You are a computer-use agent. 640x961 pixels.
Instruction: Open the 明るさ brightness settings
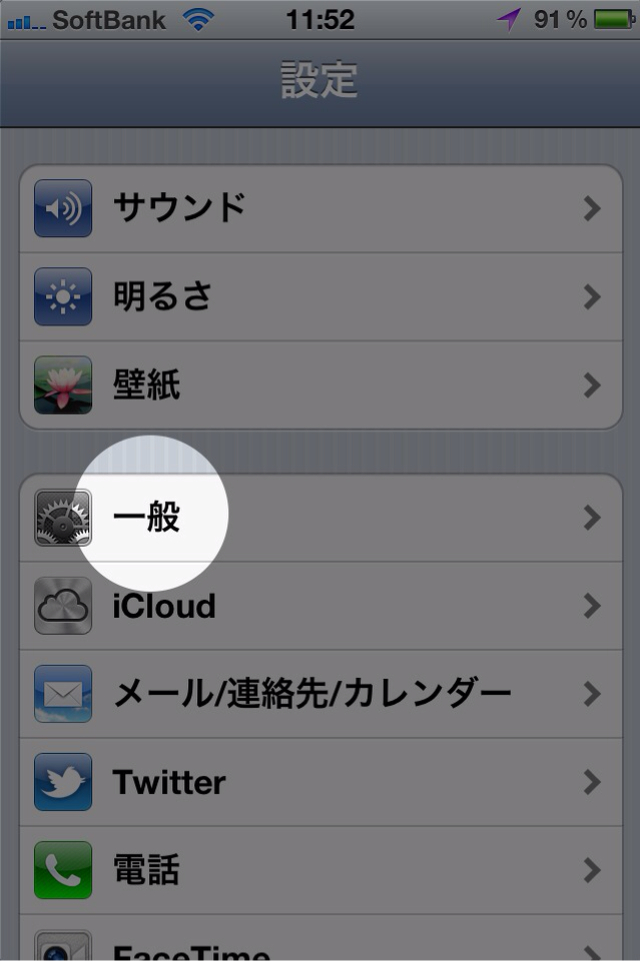click(x=320, y=296)
